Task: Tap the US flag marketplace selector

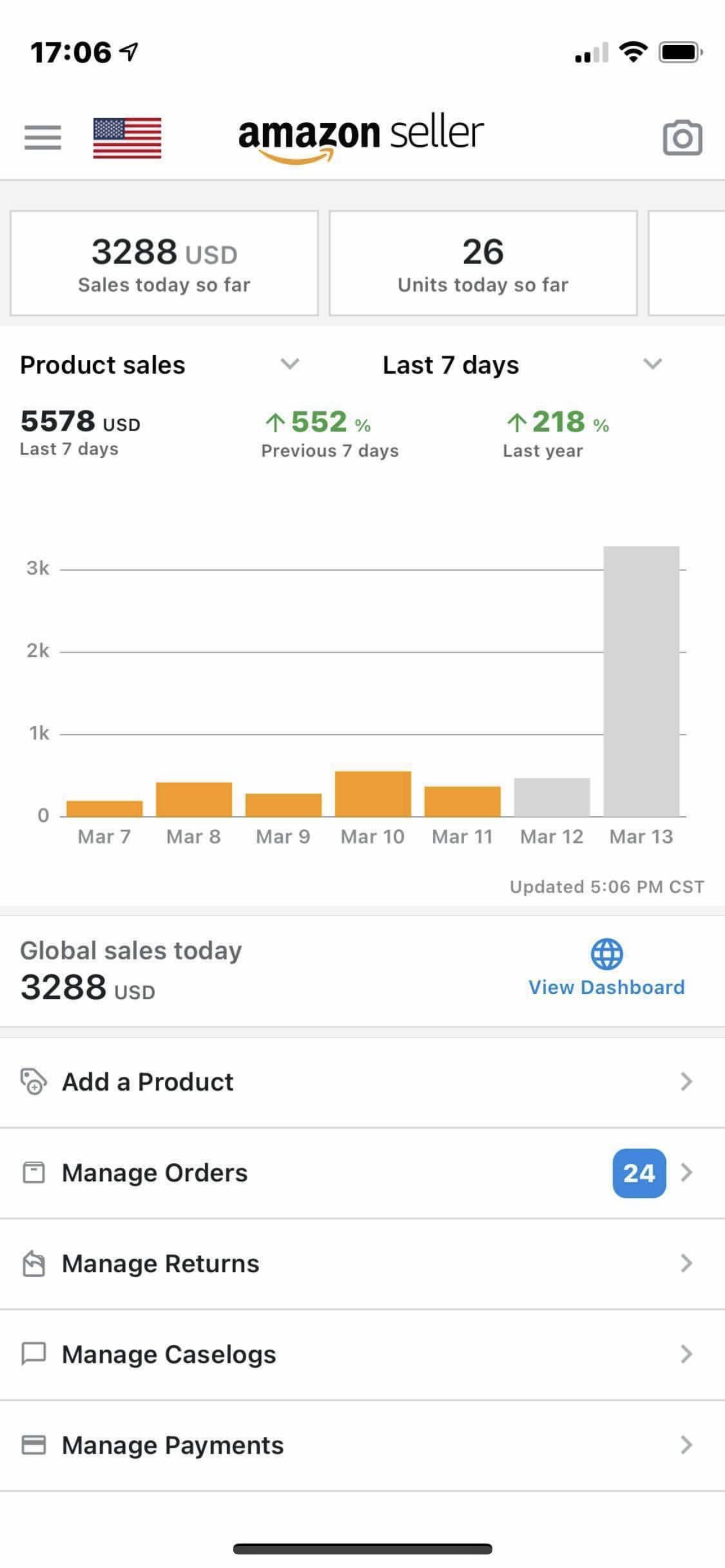Action: [127, 138]
